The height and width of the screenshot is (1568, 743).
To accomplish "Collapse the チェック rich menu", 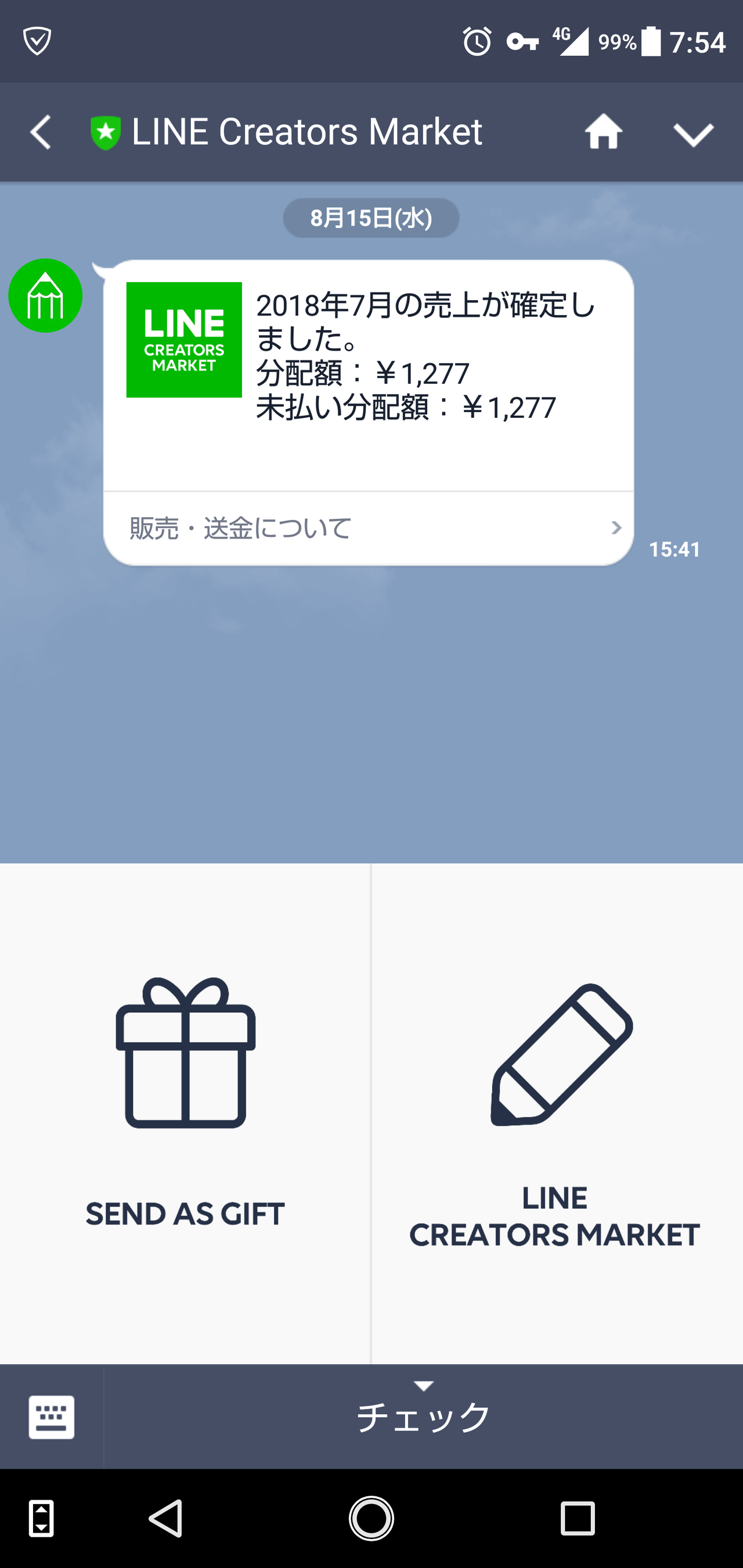I will tap(423, 1417).
